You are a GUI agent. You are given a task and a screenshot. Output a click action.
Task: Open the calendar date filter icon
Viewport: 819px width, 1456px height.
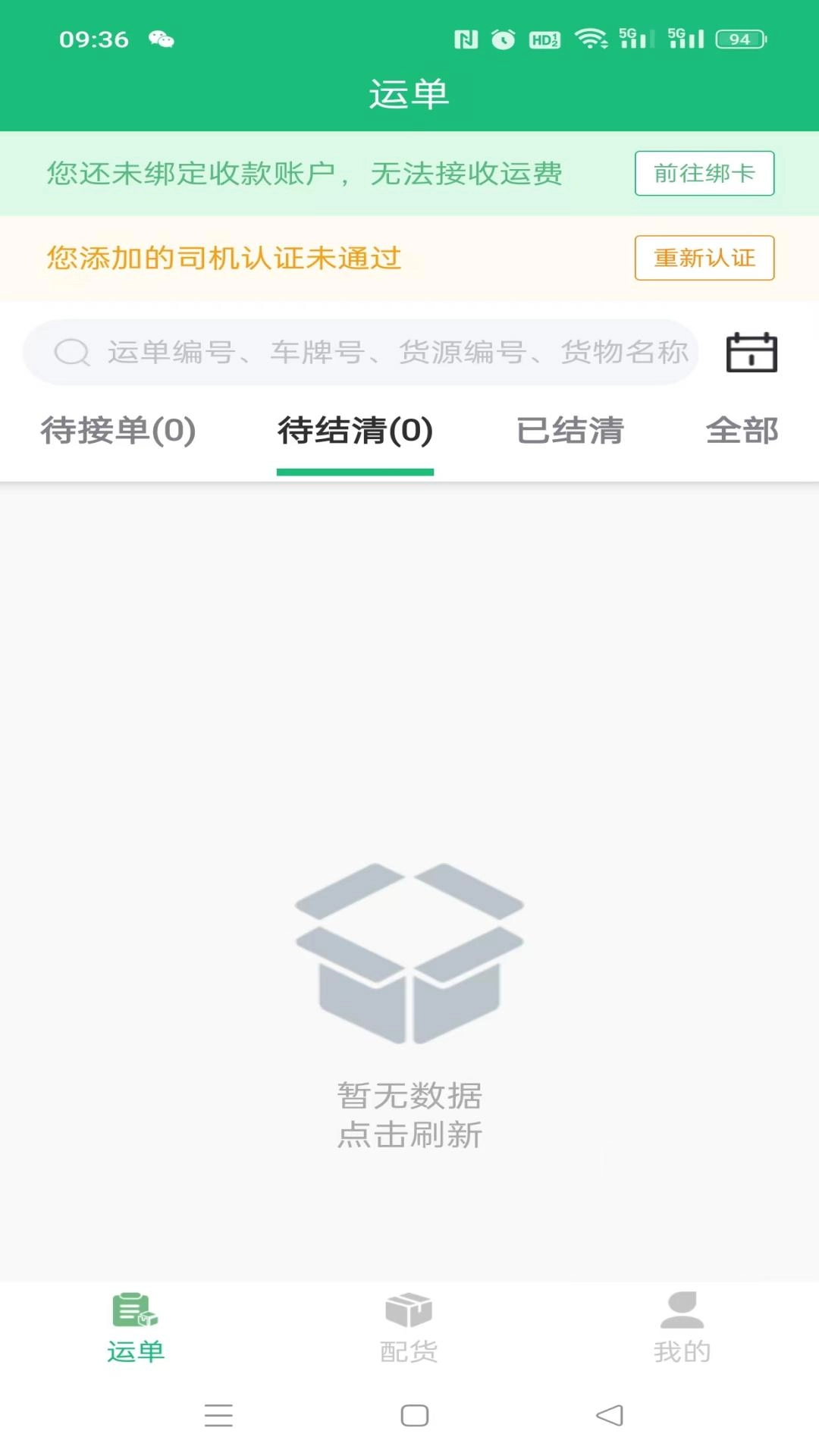[x=752, y=352]
